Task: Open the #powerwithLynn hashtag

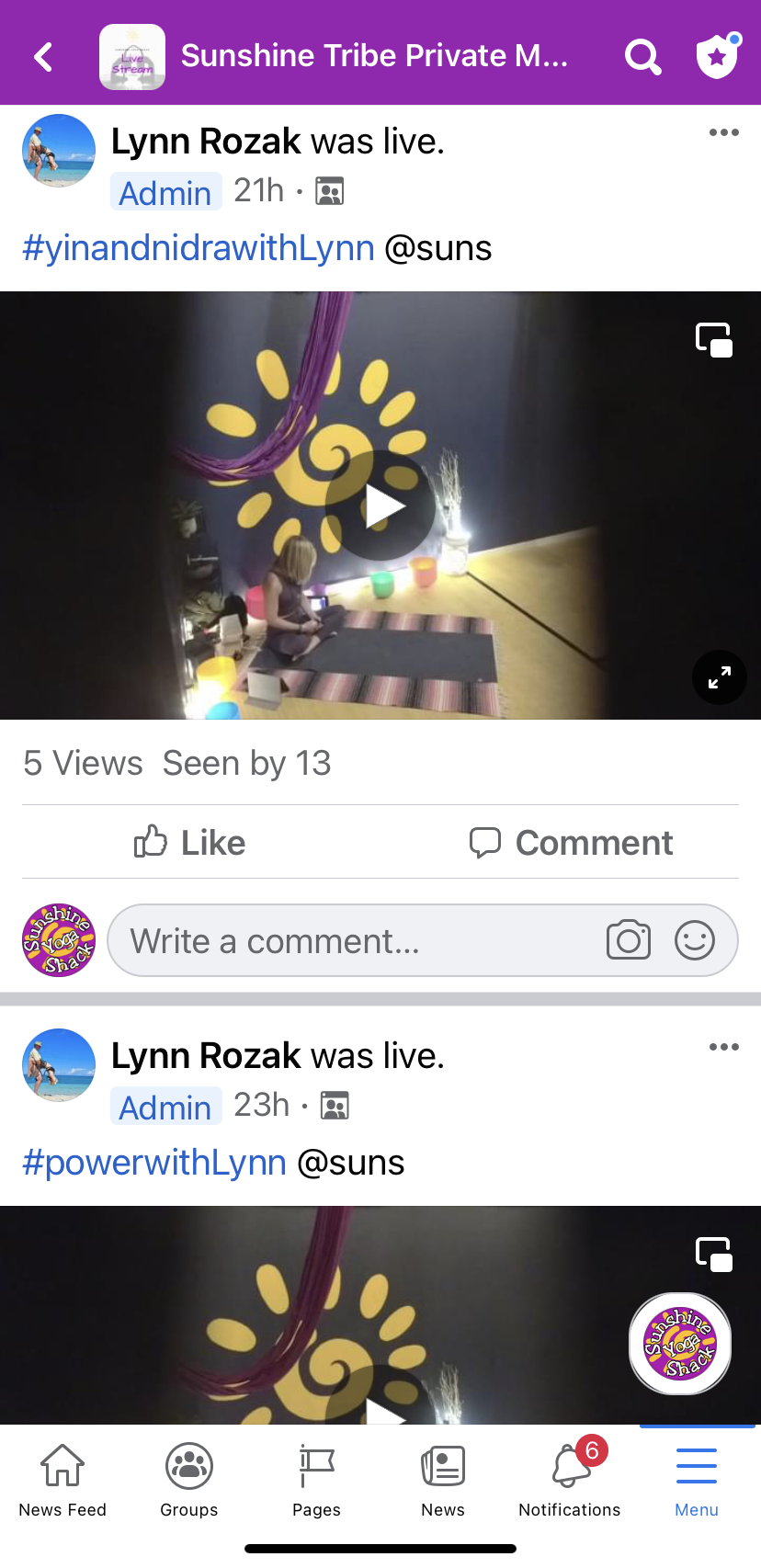Action: (154, 1163)
